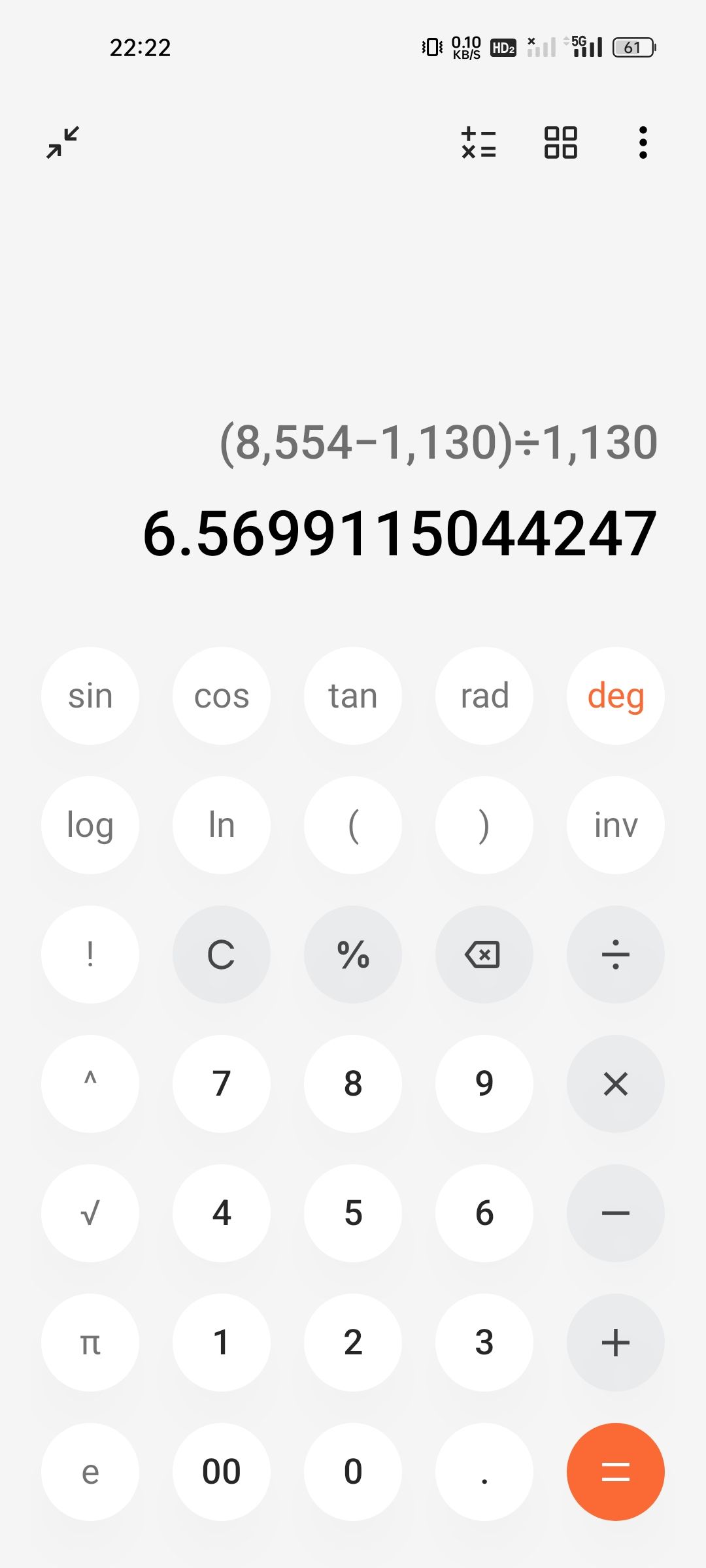Choose the division operator
Image resolution: width=706 pixels, height=1568 pixels.
(616, 955)
